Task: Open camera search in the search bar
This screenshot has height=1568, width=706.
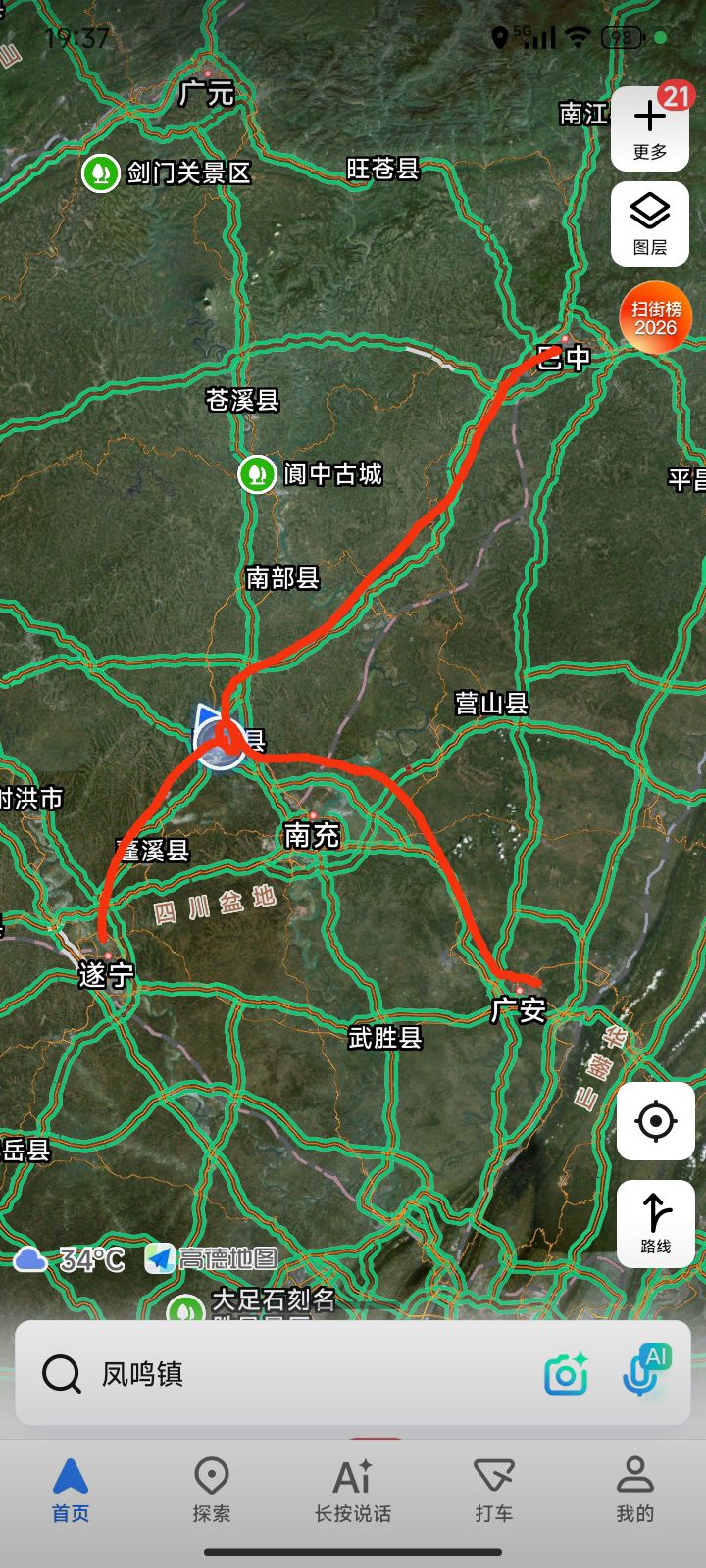Action: 566,1374
